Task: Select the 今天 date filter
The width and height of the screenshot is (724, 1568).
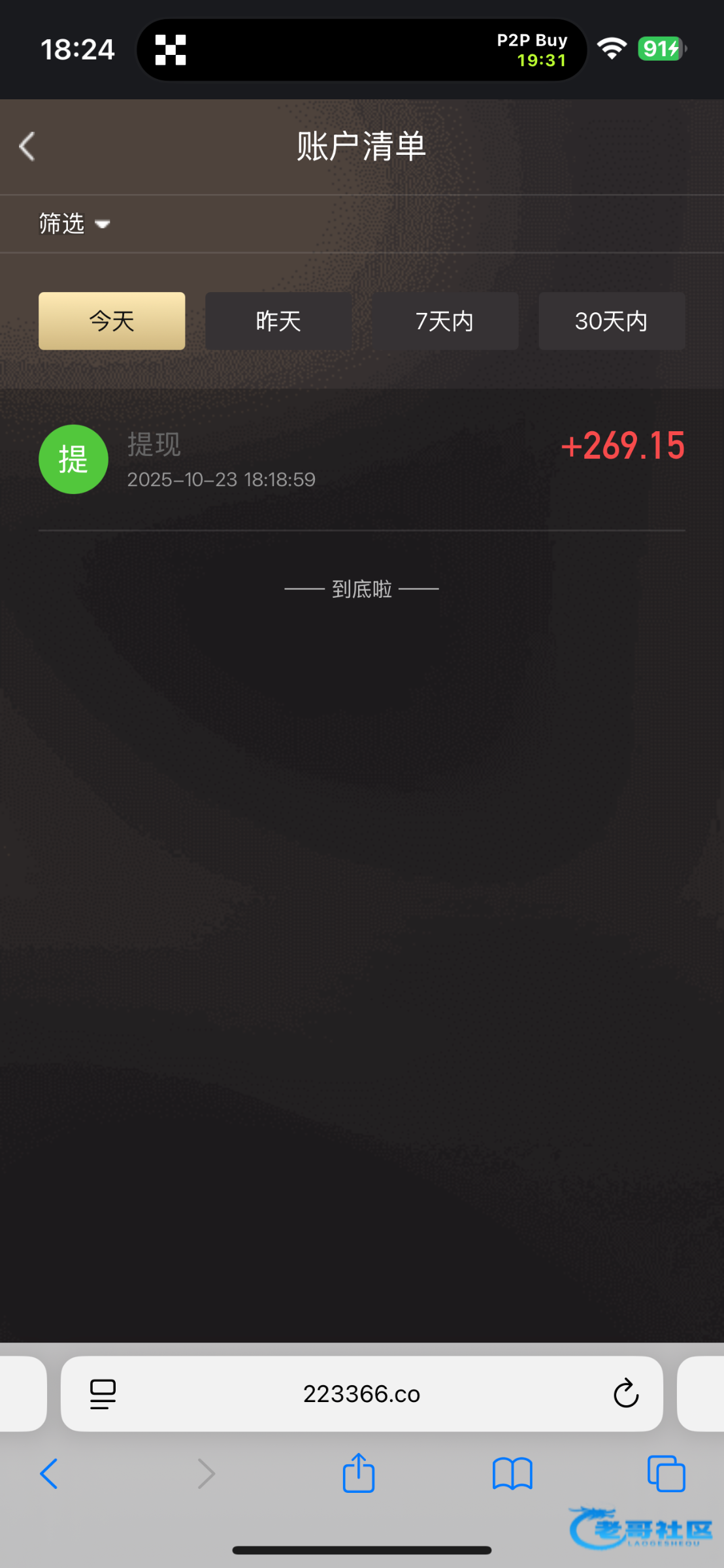Action: [112, 321]
